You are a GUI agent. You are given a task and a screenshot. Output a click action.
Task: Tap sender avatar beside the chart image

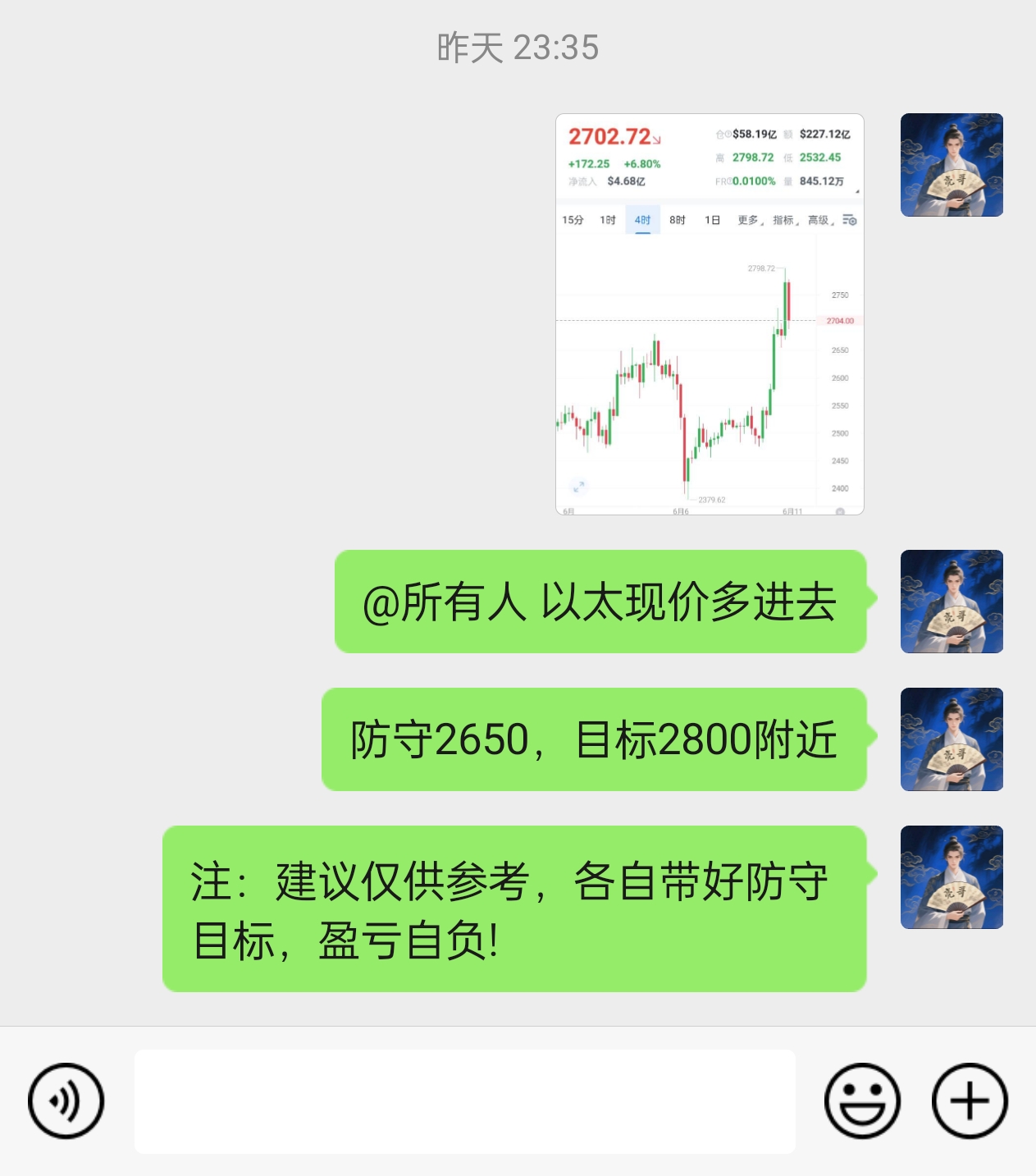[952, 165]
